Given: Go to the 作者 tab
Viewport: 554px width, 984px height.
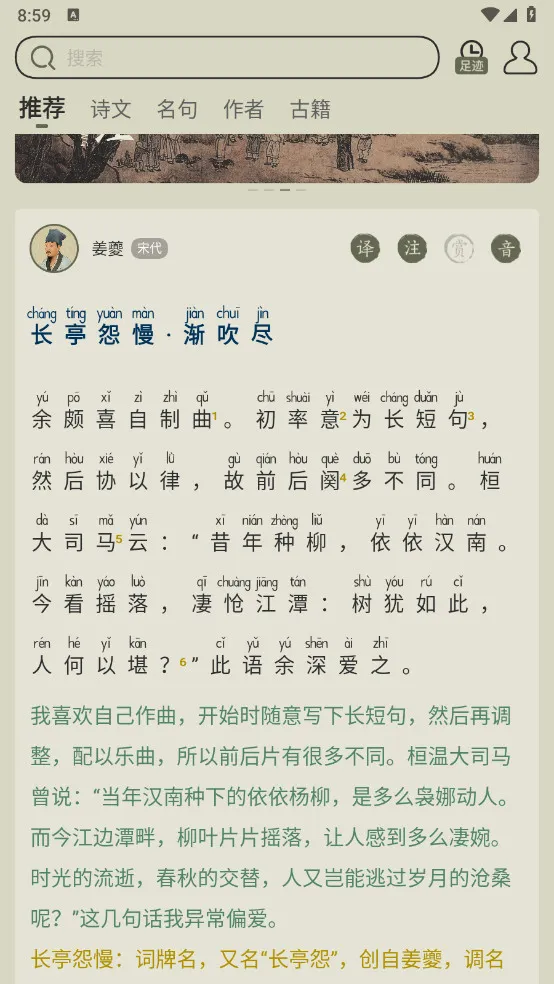Looking at the screenshot, I should 243,109.
